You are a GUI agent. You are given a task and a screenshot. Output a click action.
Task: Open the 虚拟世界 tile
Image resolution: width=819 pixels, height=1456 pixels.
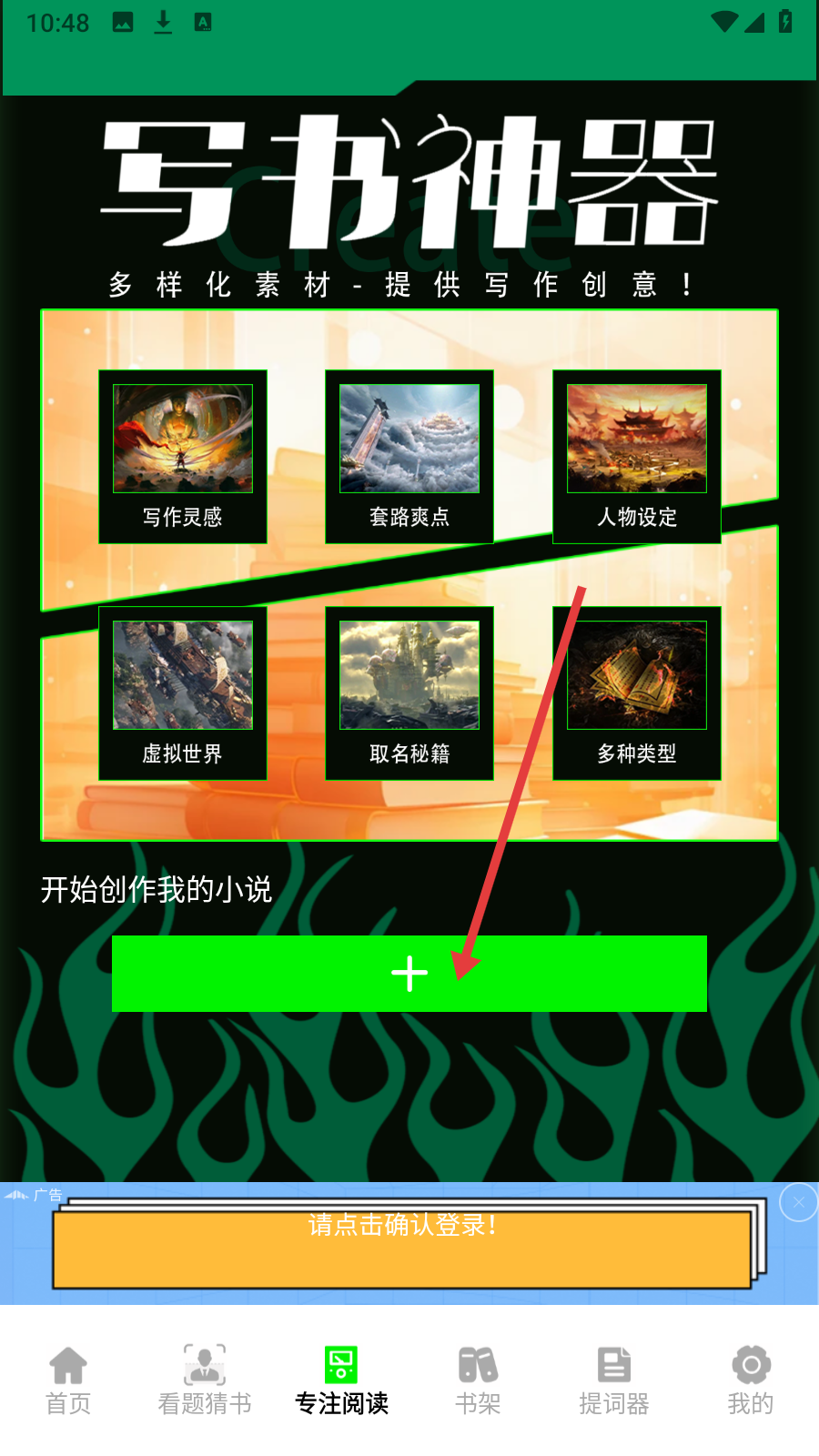pos(183,693)
